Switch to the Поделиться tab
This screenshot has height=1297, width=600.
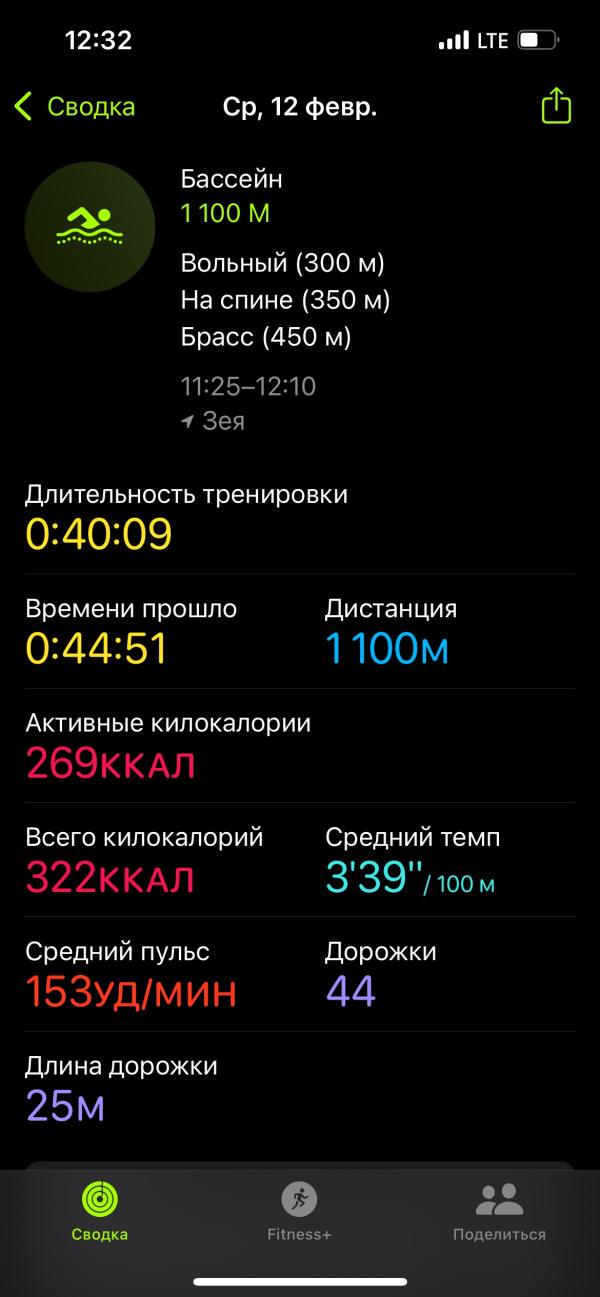[499, 1211]
